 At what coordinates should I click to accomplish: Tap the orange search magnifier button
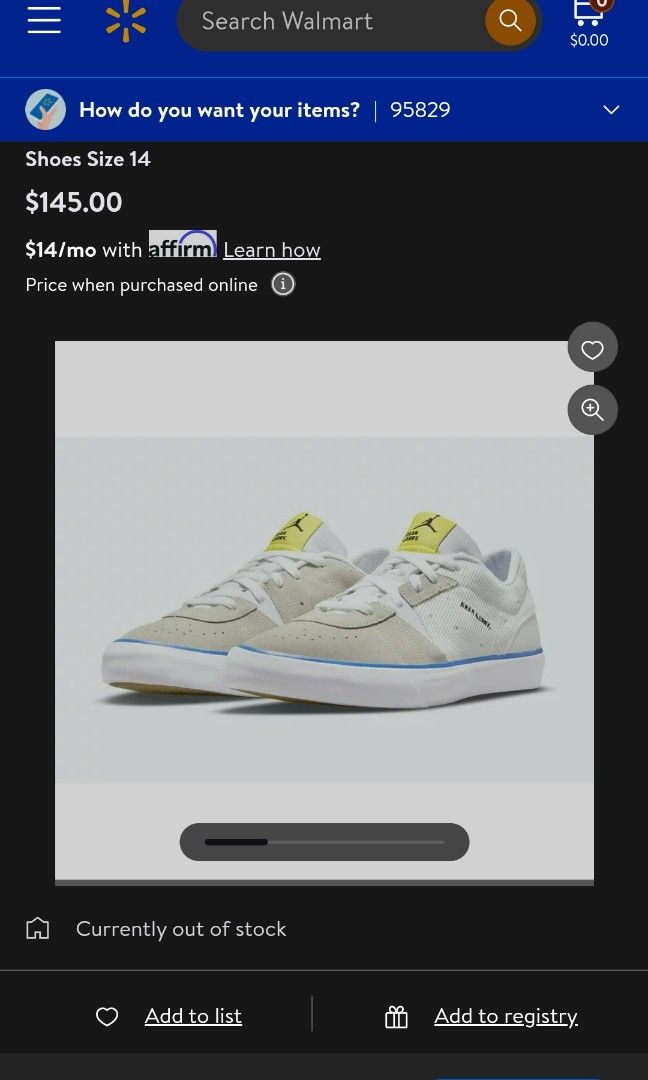[510, 21]
